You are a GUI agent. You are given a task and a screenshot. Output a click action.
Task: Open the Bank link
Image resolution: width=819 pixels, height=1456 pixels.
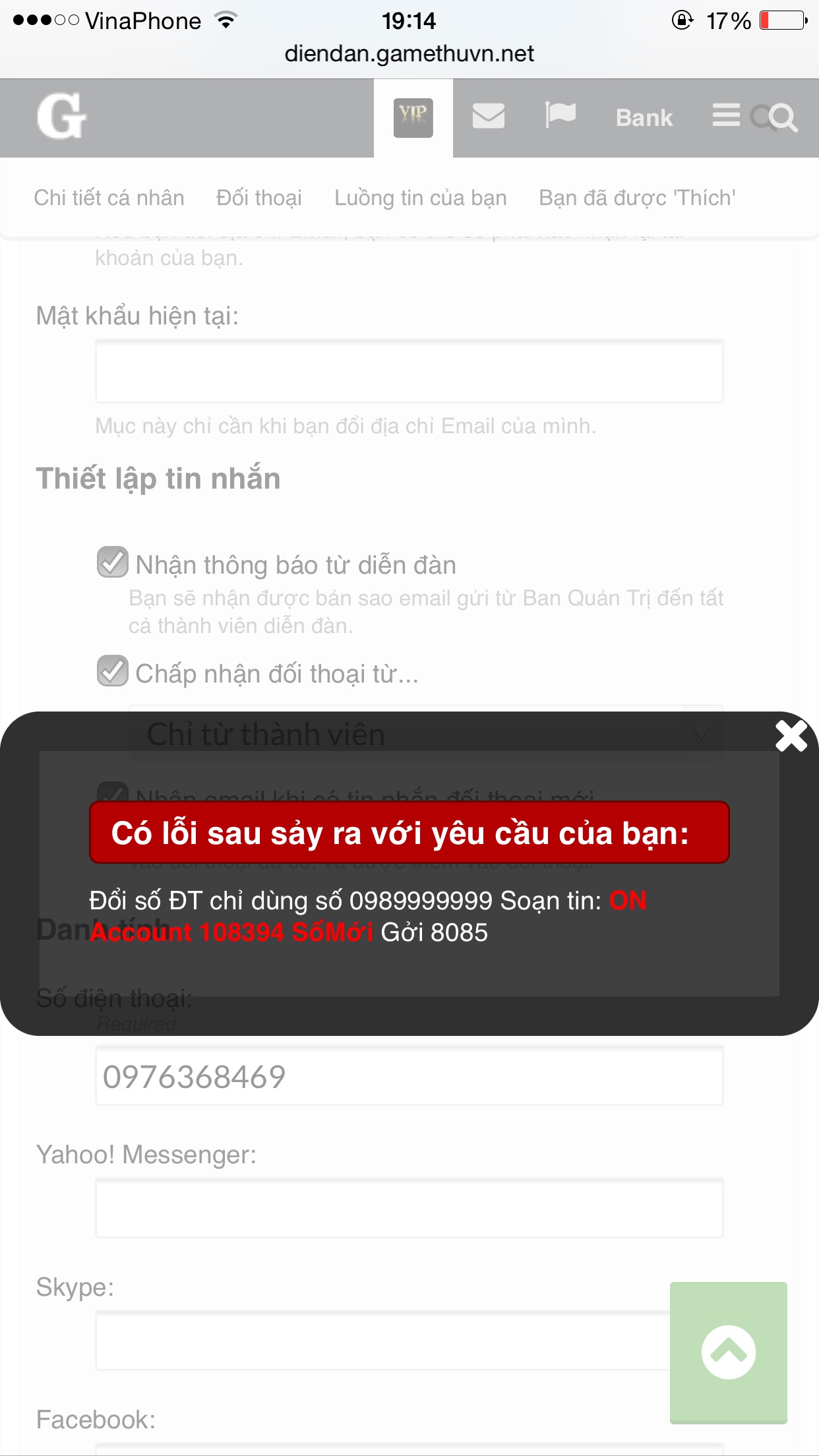point(644,118)
